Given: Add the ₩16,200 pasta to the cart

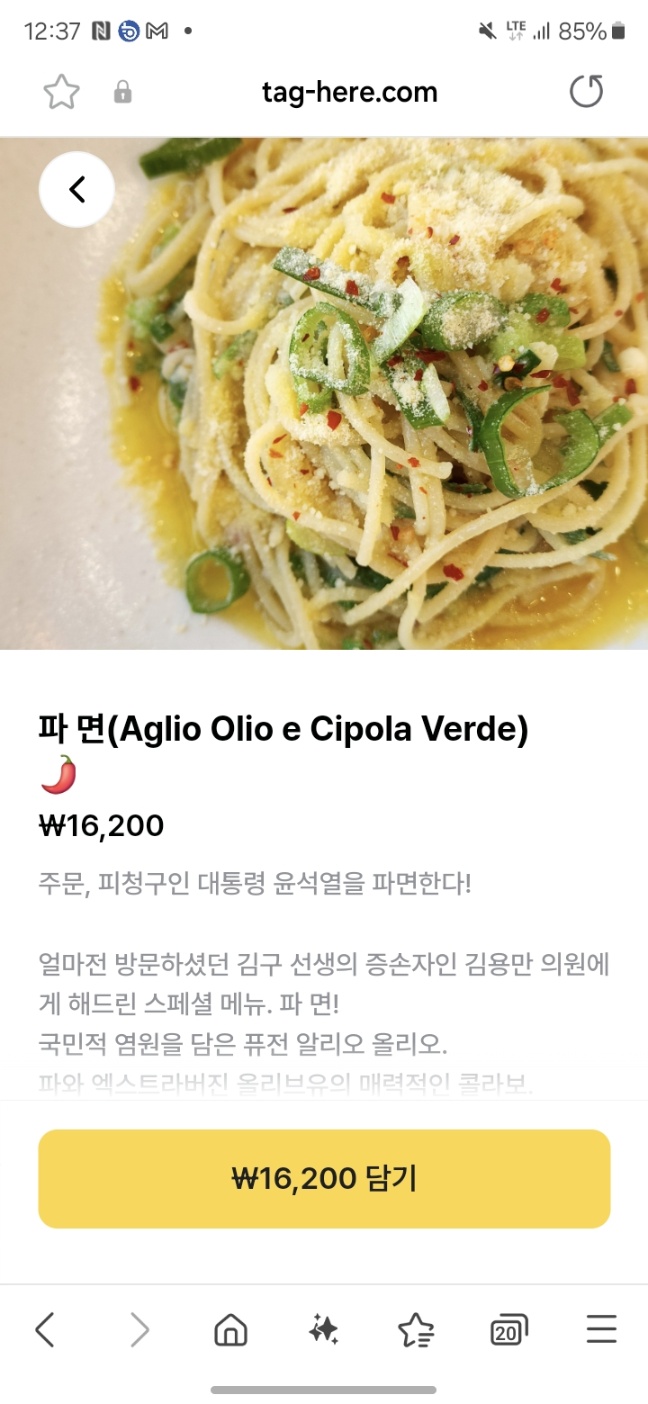Looking at the screenshot, I should click(x=324, y=1179).
